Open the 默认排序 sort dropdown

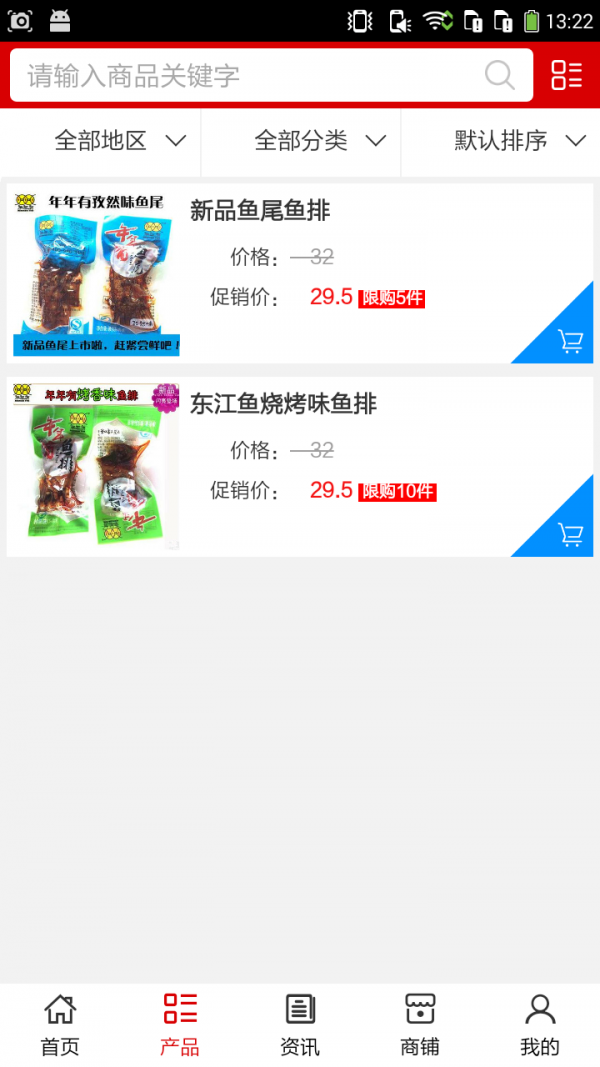click(520, 141)
